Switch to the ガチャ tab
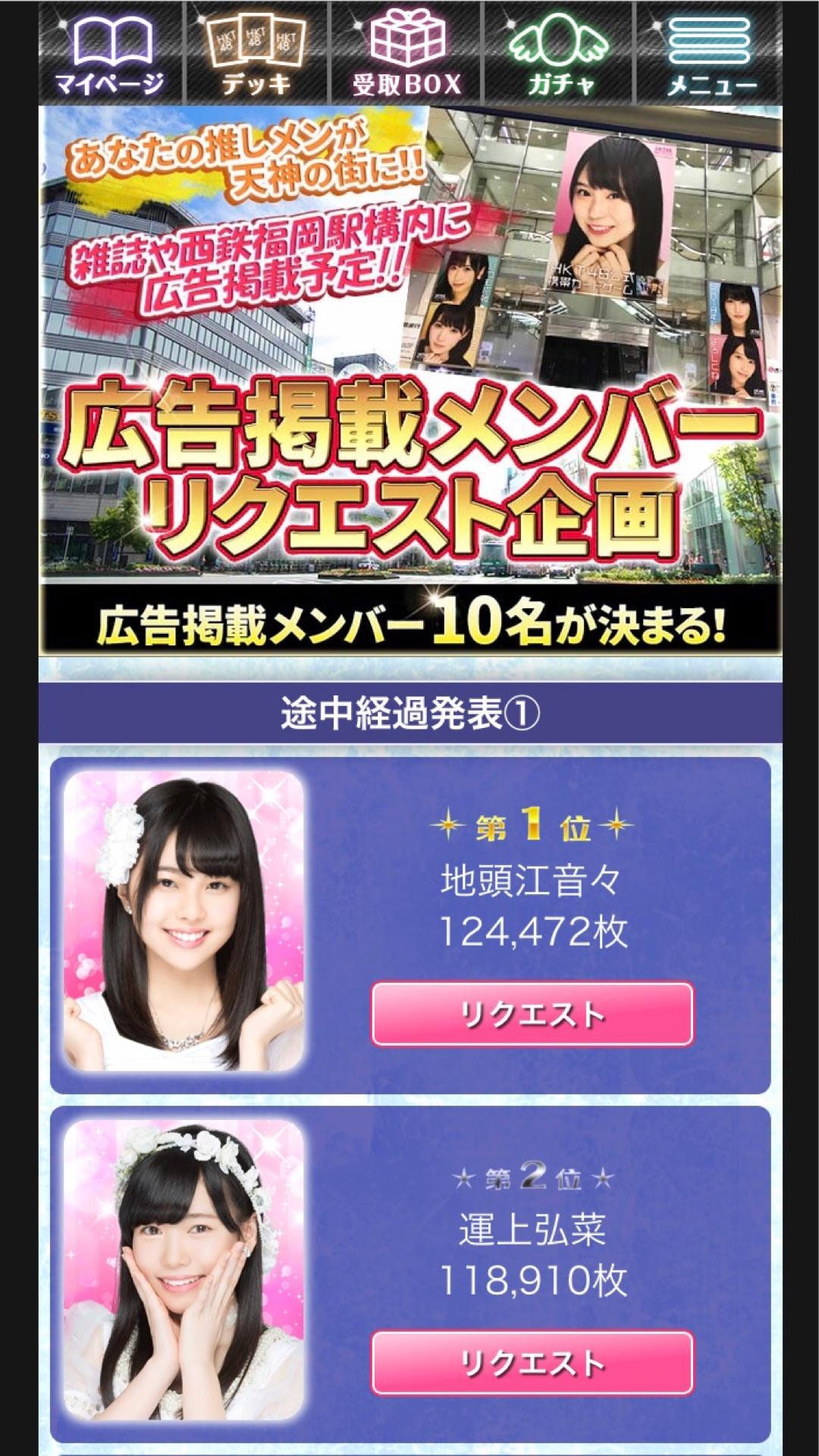This screenshot has height=1456, width=819. click(560, 53)
